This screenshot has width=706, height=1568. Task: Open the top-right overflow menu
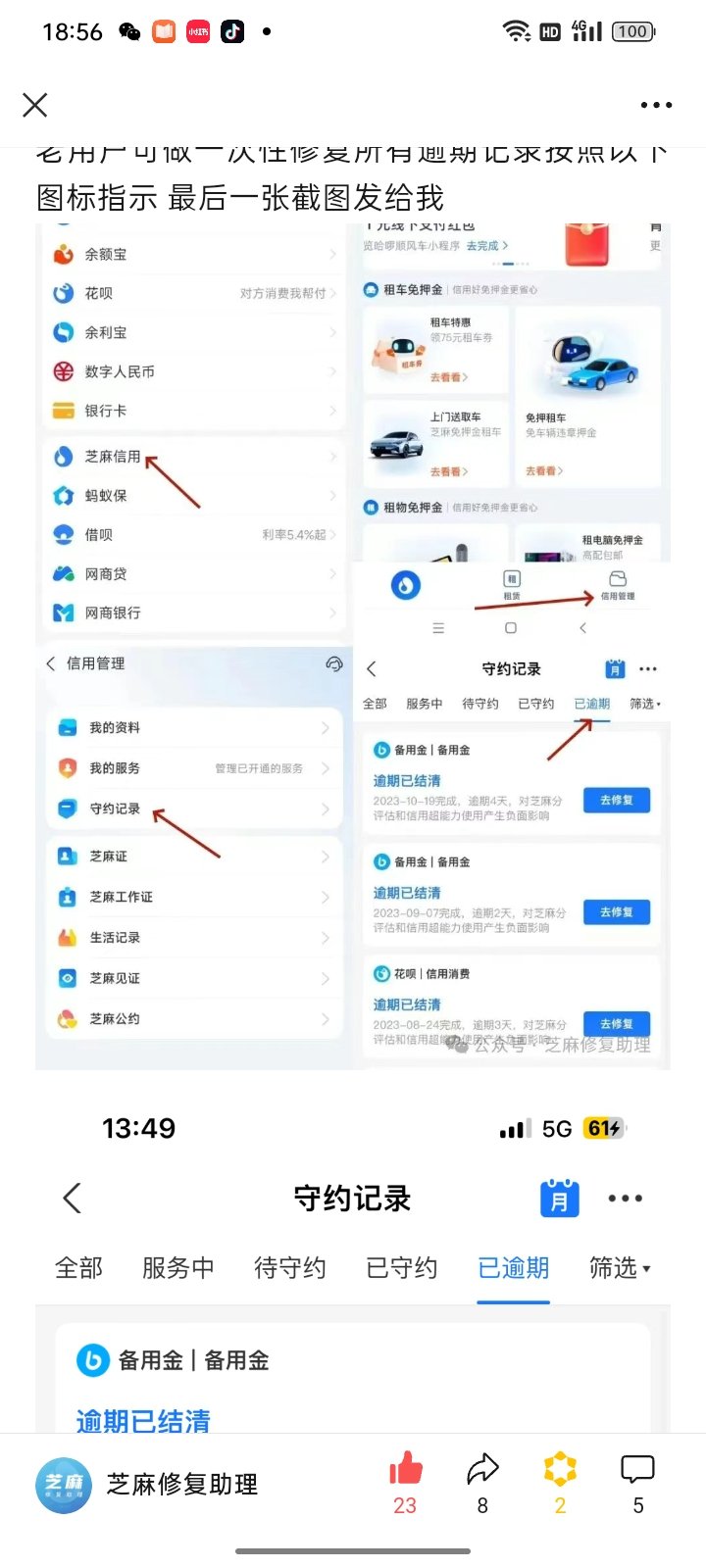tap(656, 105)
